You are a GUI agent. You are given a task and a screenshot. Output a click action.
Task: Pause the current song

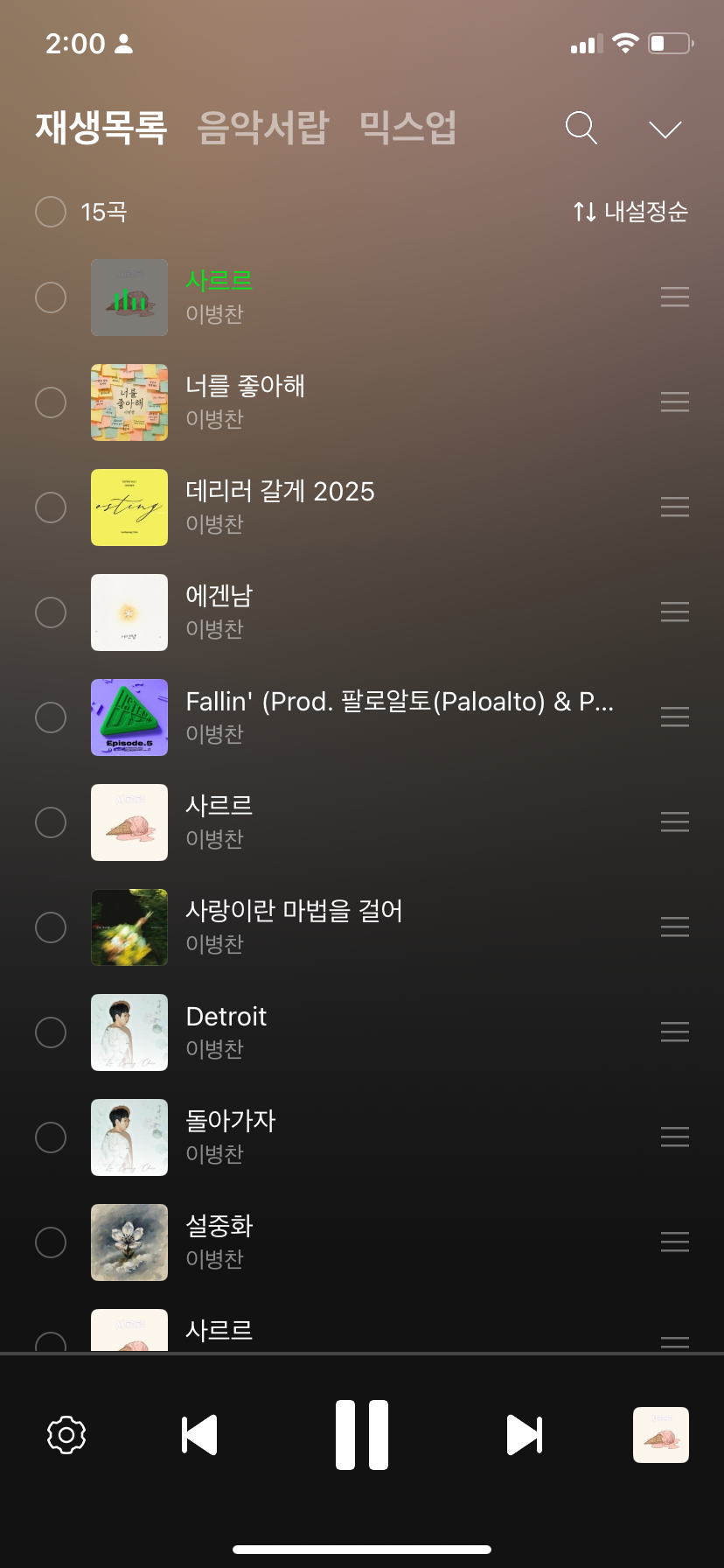362,1435
